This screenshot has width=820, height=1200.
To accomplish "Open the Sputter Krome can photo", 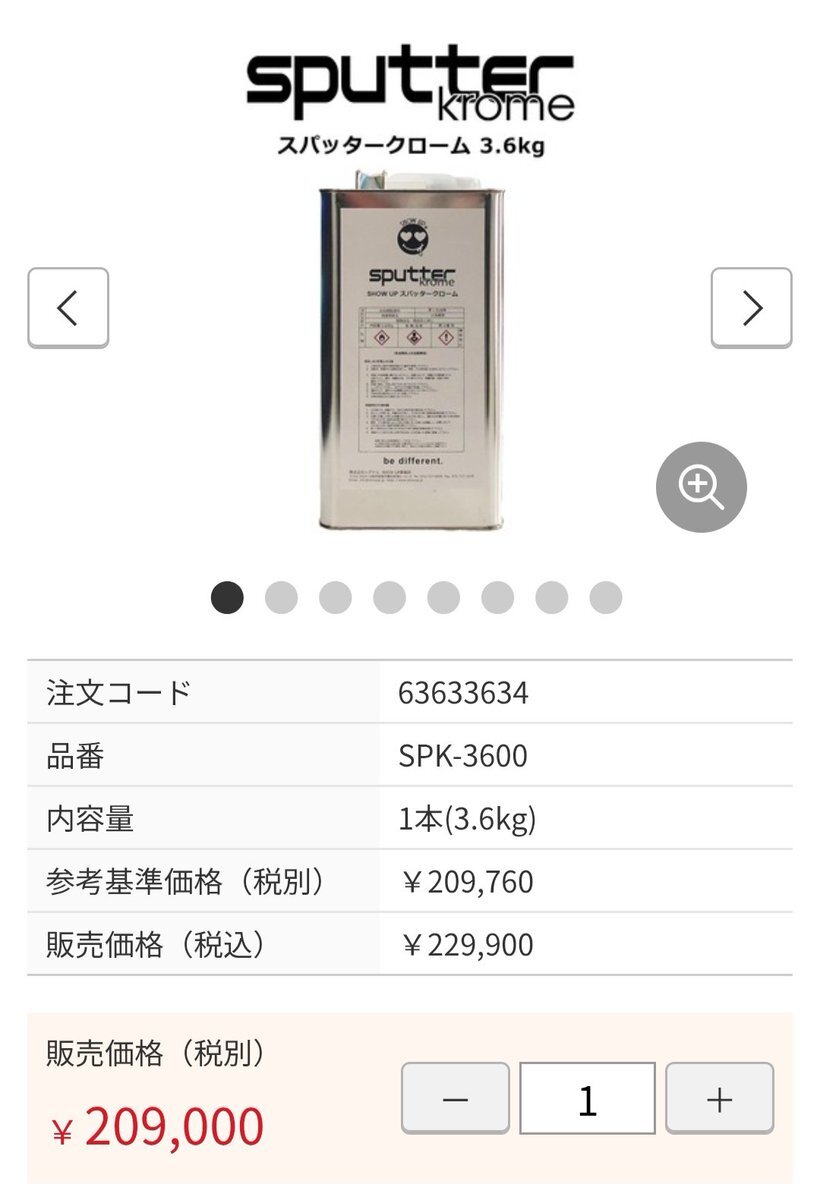I will 410,355.
